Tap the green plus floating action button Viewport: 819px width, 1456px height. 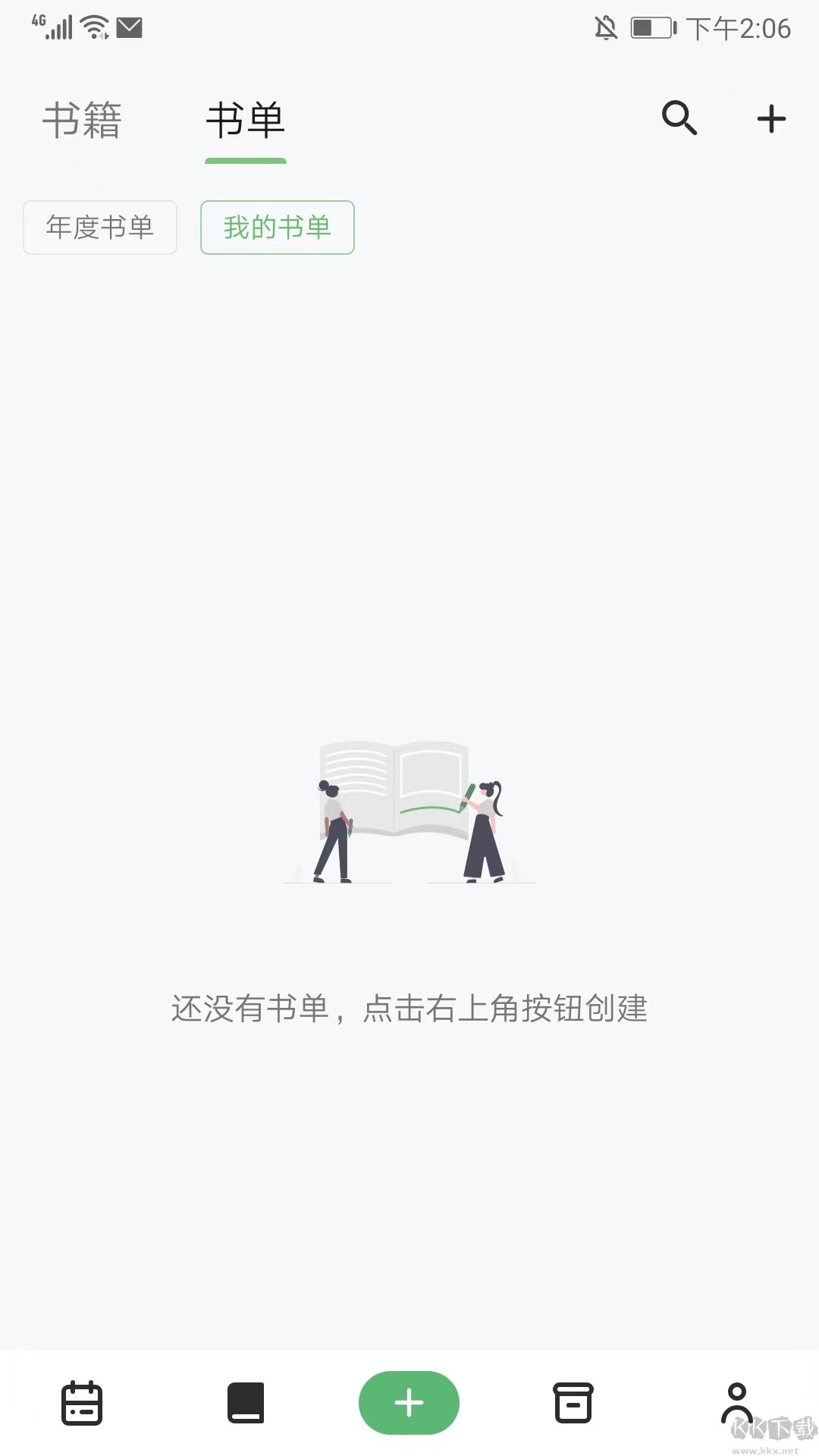(x=409, y=1402)
